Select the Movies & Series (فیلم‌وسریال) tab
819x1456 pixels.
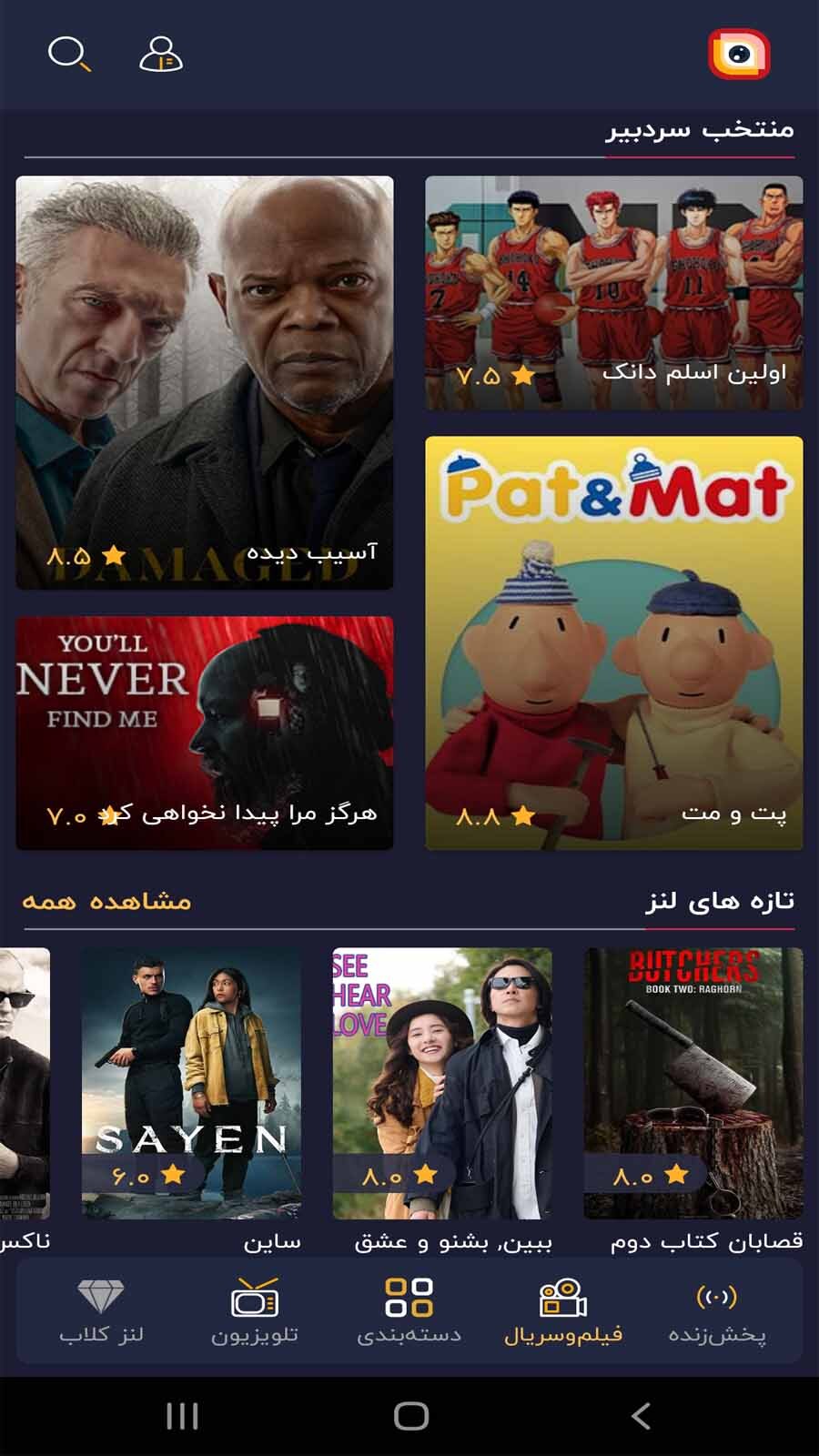click(563, 1312)
